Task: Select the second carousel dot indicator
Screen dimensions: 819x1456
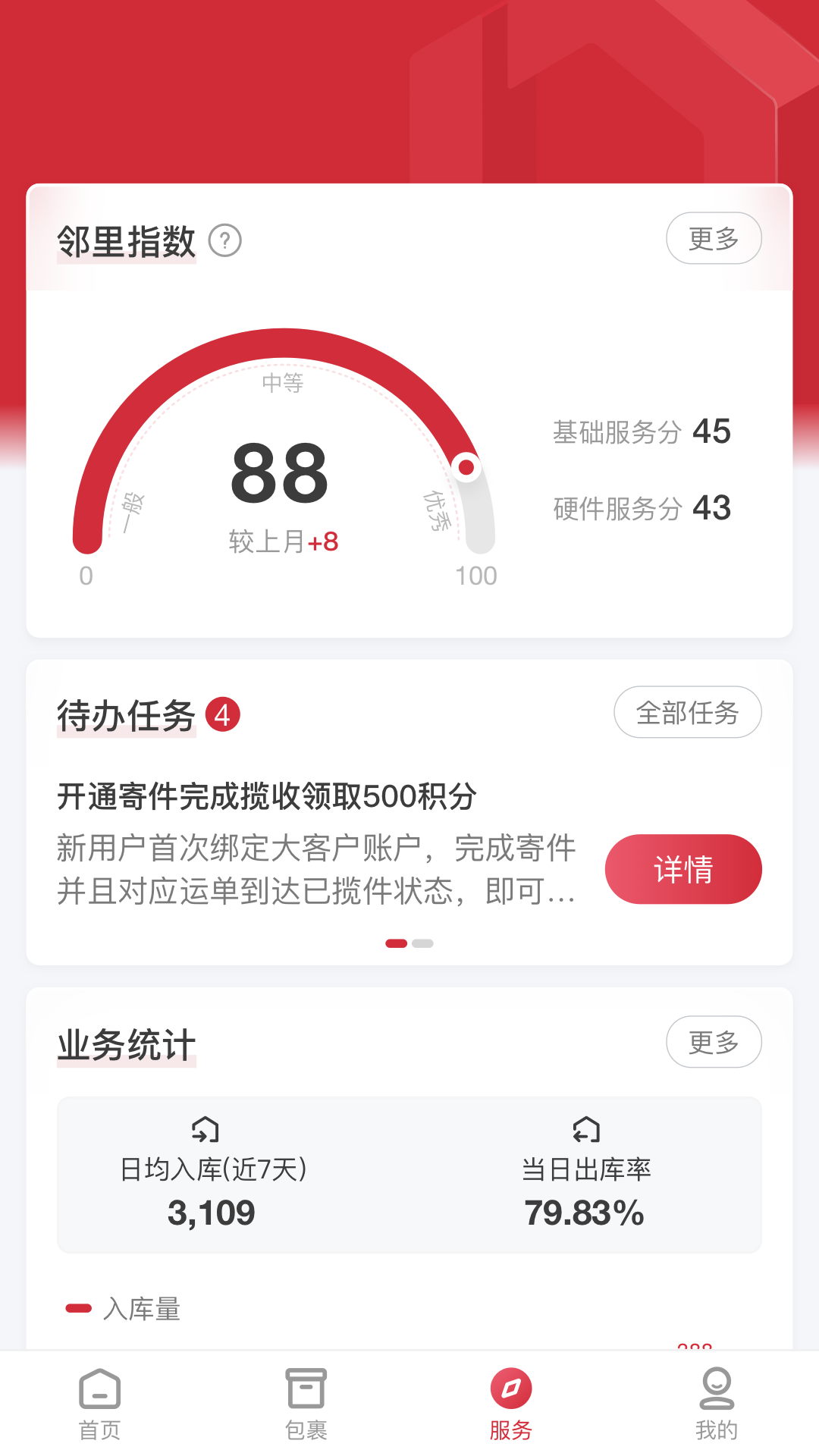Action: pyautogui.click(x=423, y=943)
